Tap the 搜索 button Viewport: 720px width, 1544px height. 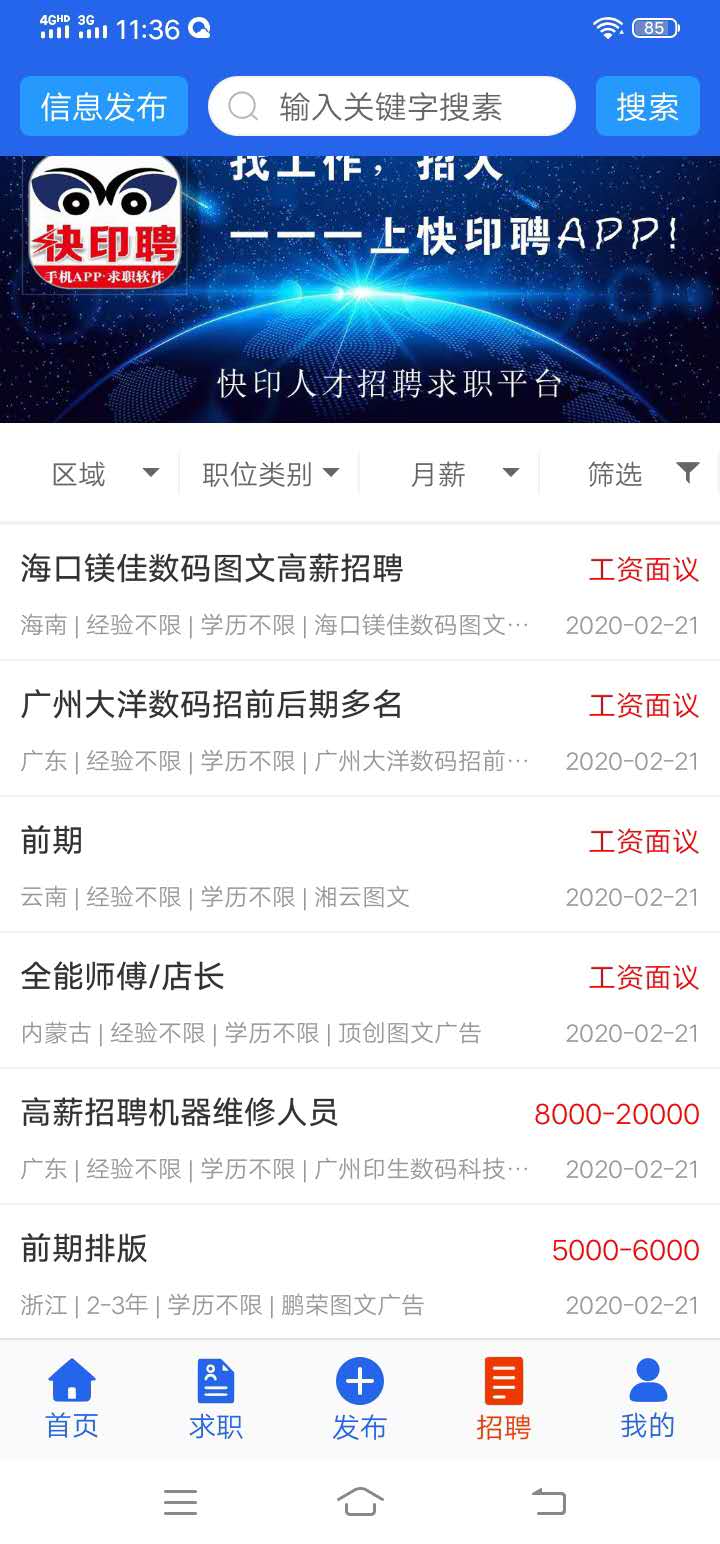coord(647,106)
